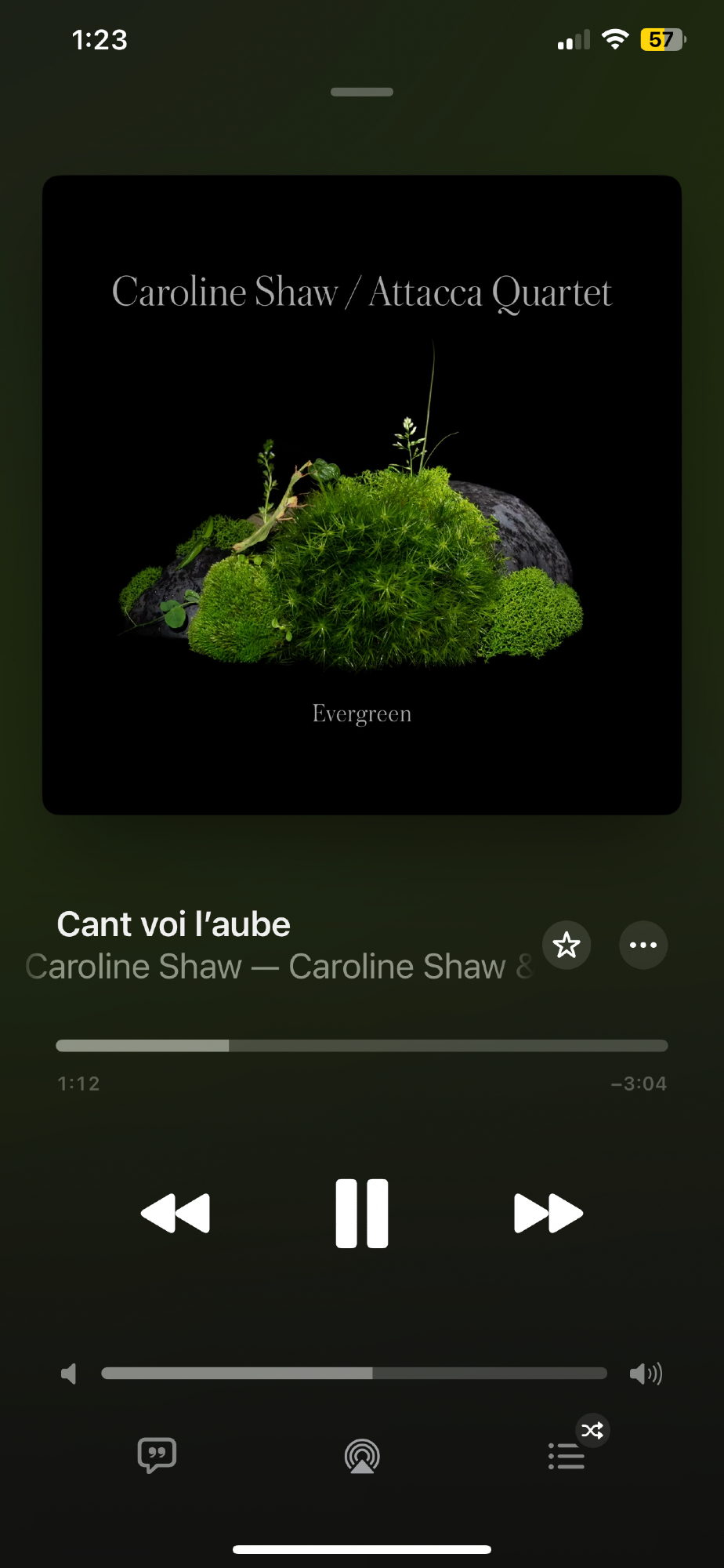Tap the grabber handle to close player

click(x=362, y=92)
